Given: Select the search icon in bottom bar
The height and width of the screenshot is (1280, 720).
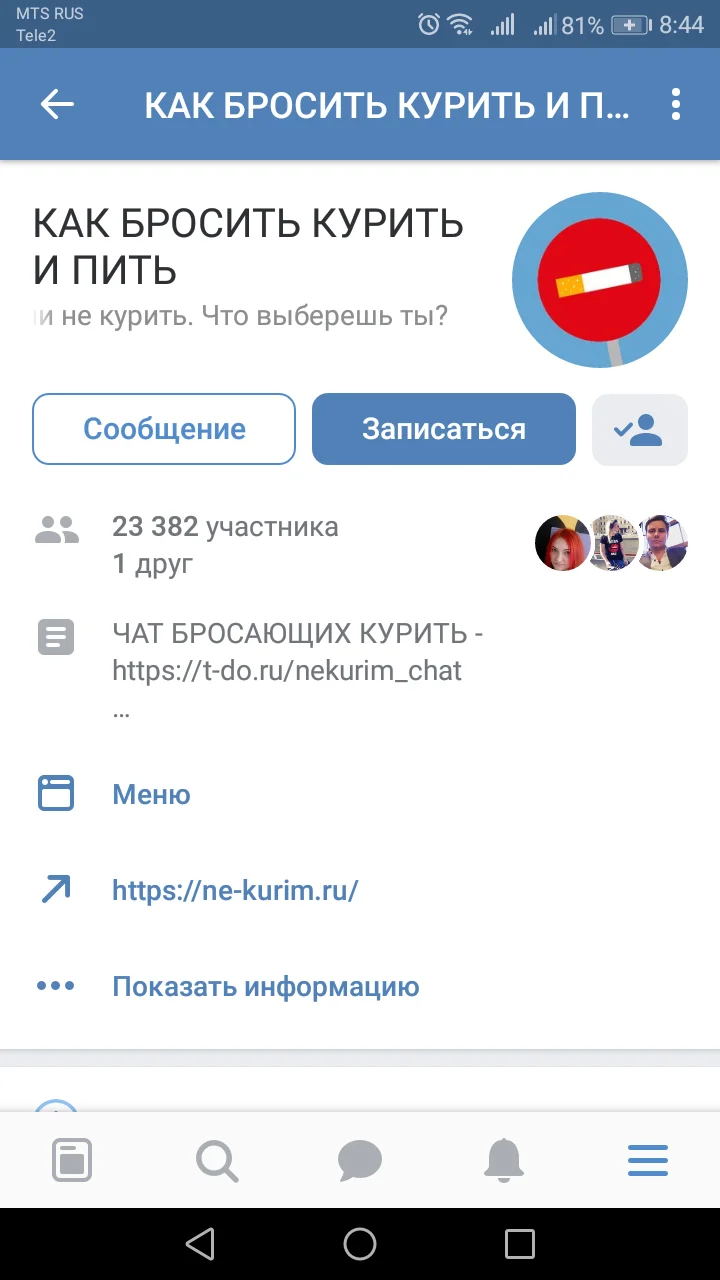Looking at the screenshot, I should [216, 1160].
